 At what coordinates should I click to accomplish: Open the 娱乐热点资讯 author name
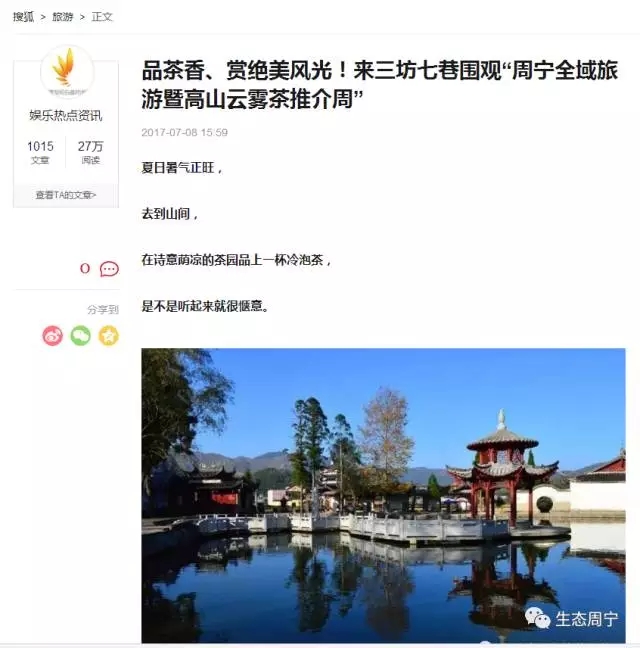pos(66,116)
